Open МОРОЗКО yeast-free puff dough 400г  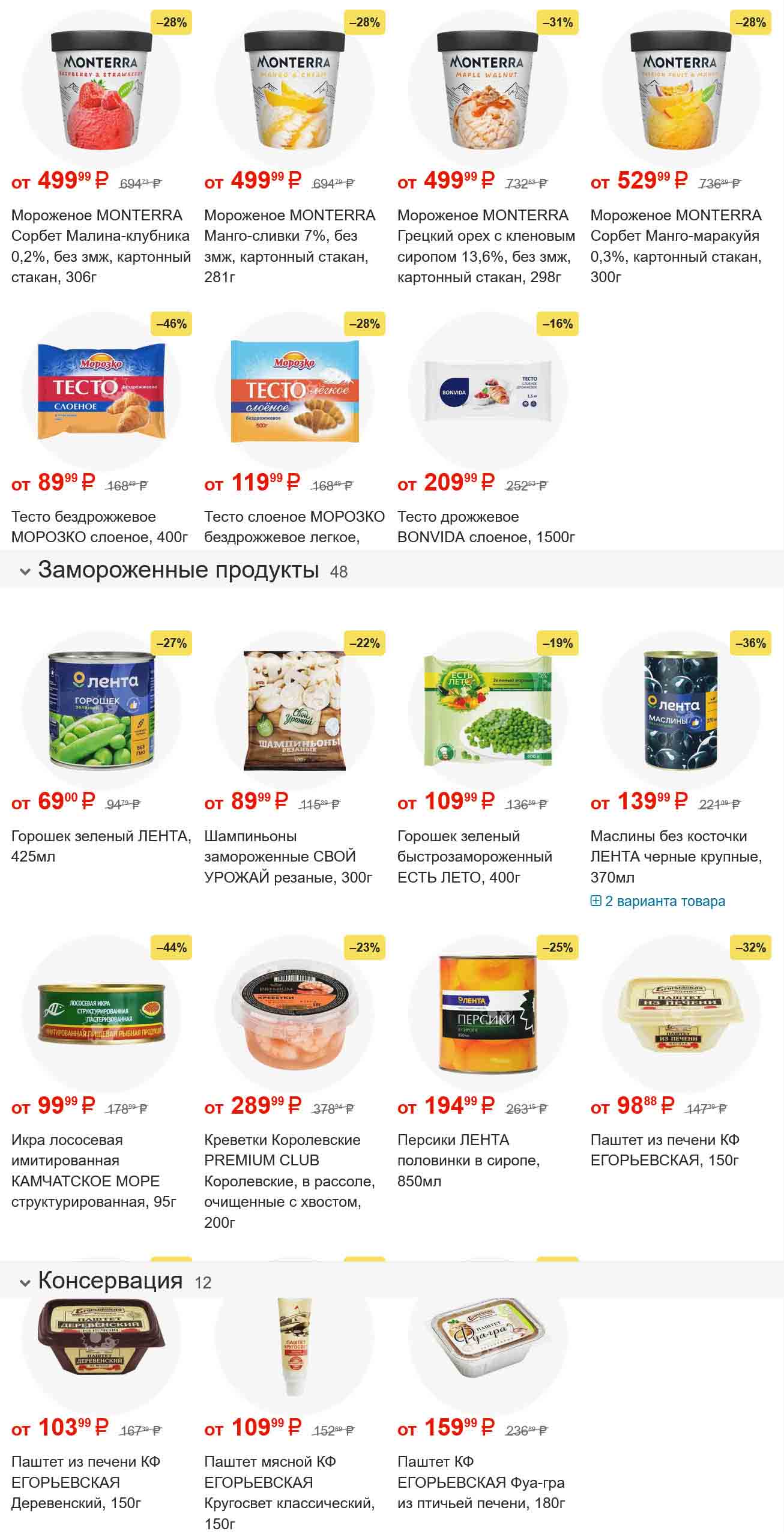[x=101, y=391]
